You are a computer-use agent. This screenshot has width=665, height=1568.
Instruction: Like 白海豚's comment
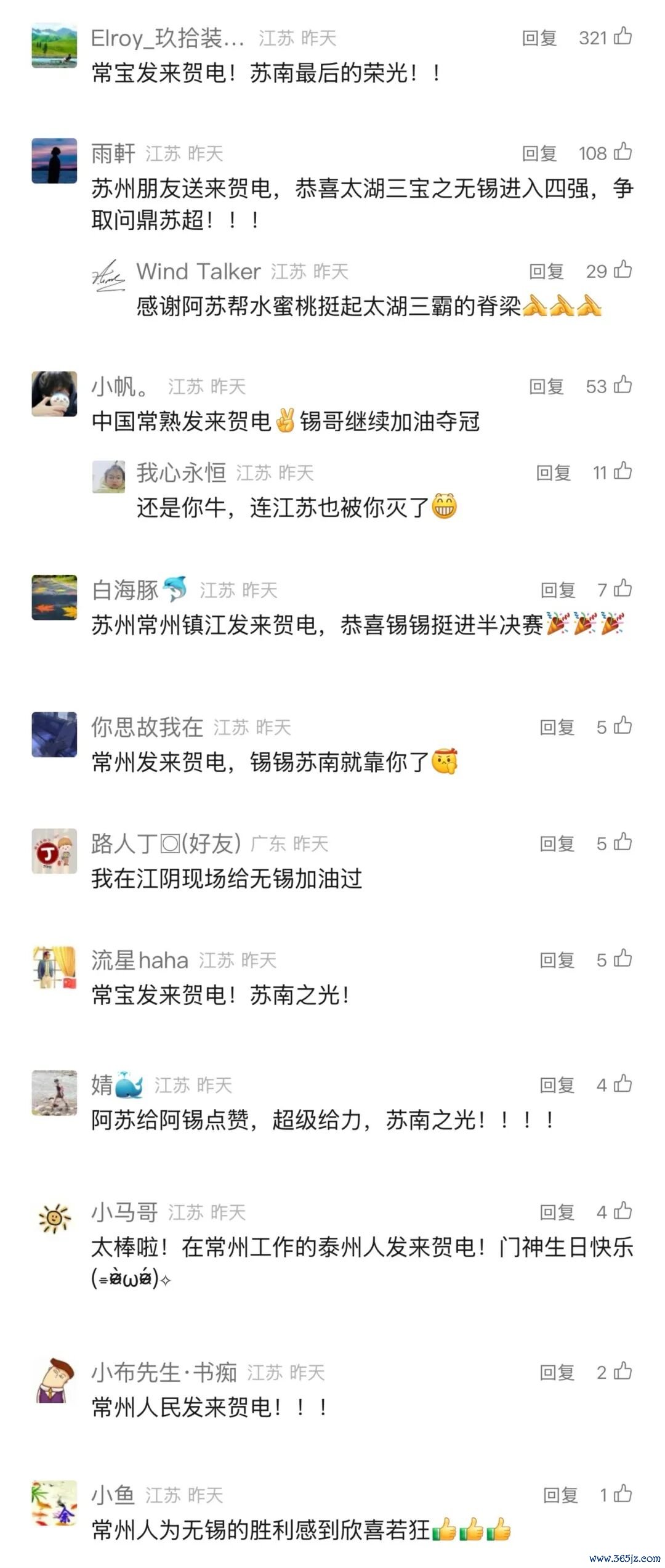coord(623,589)
